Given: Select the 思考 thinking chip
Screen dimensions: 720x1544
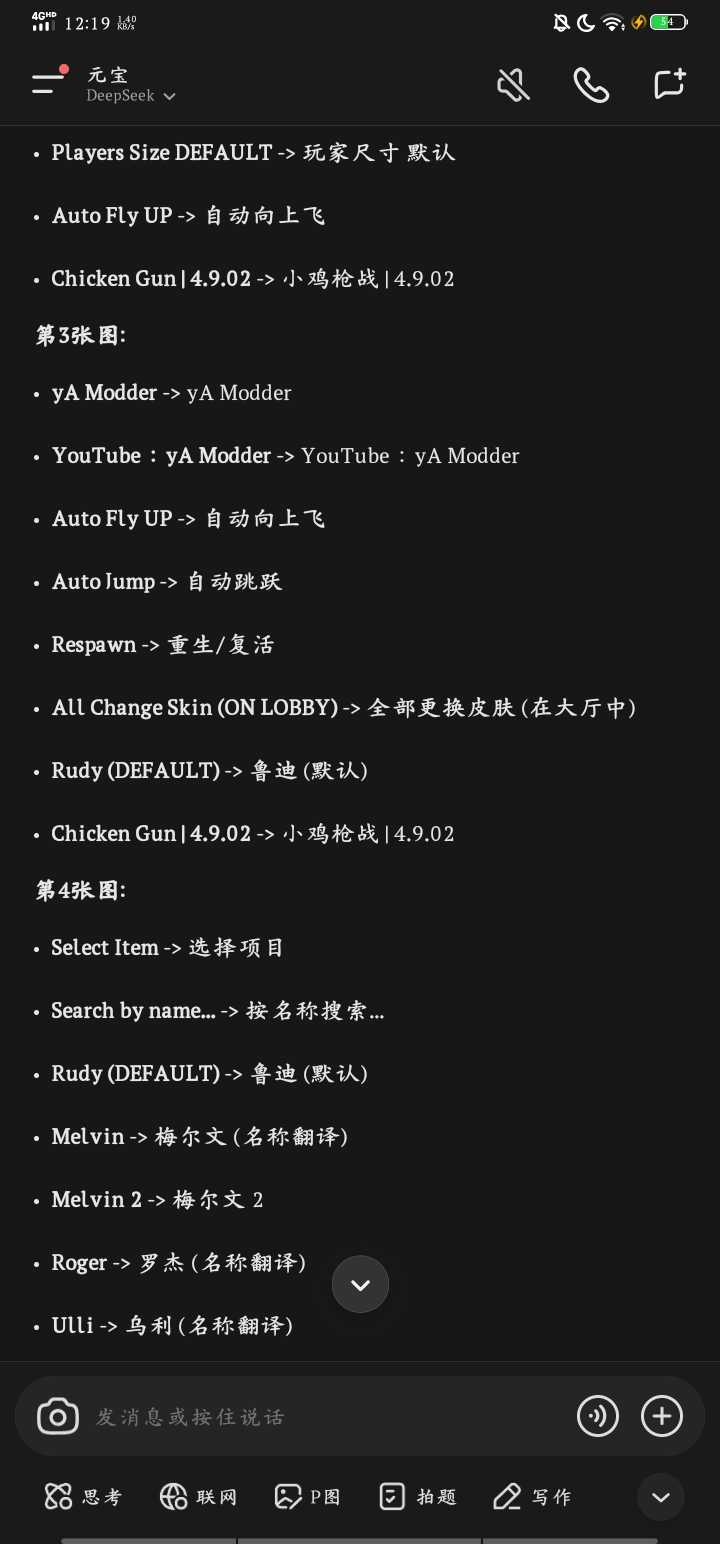Looking at the screenshot, I should pyautogui.click(x=84, y=1496).
